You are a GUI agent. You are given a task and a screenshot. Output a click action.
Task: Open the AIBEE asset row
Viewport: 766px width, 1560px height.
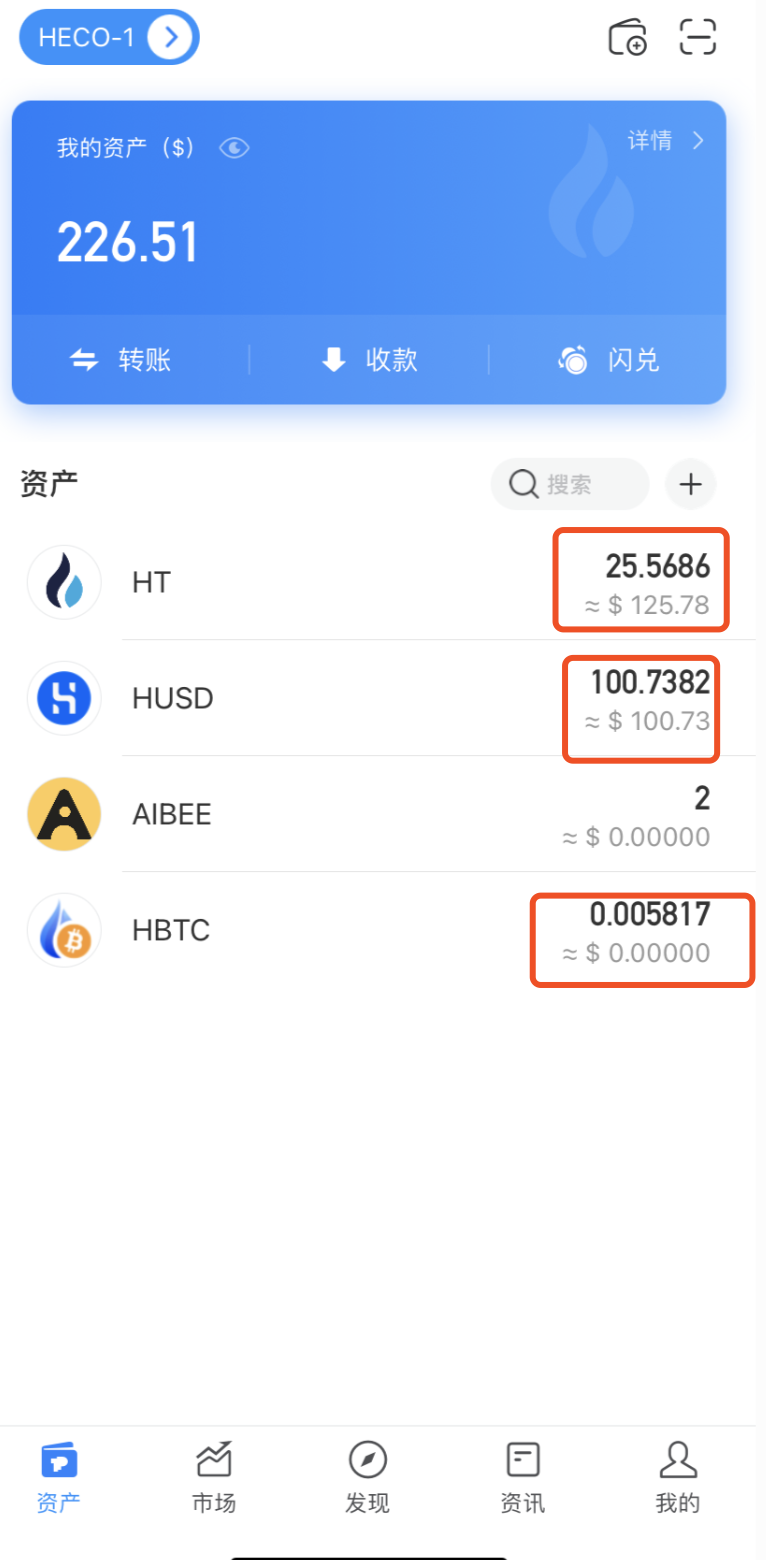[x=380, y=814]
